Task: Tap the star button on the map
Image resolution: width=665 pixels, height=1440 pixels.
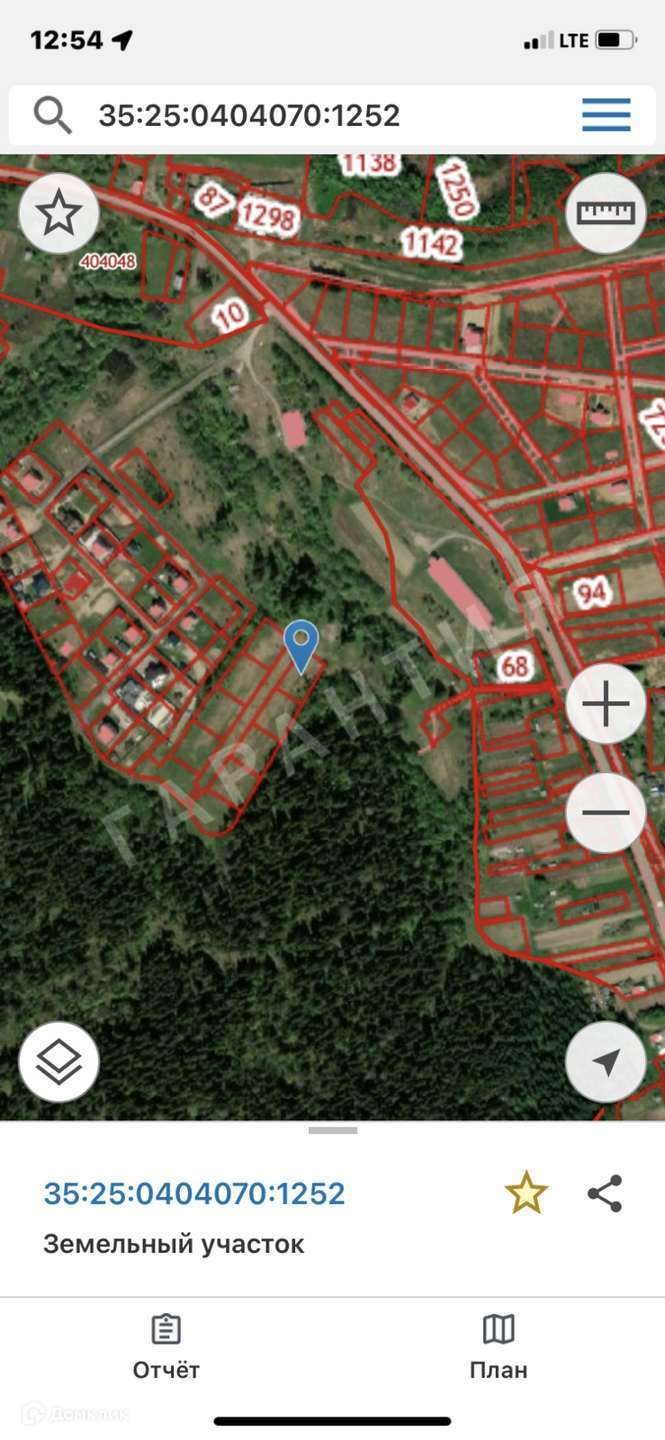Action: tap(59, 213)
